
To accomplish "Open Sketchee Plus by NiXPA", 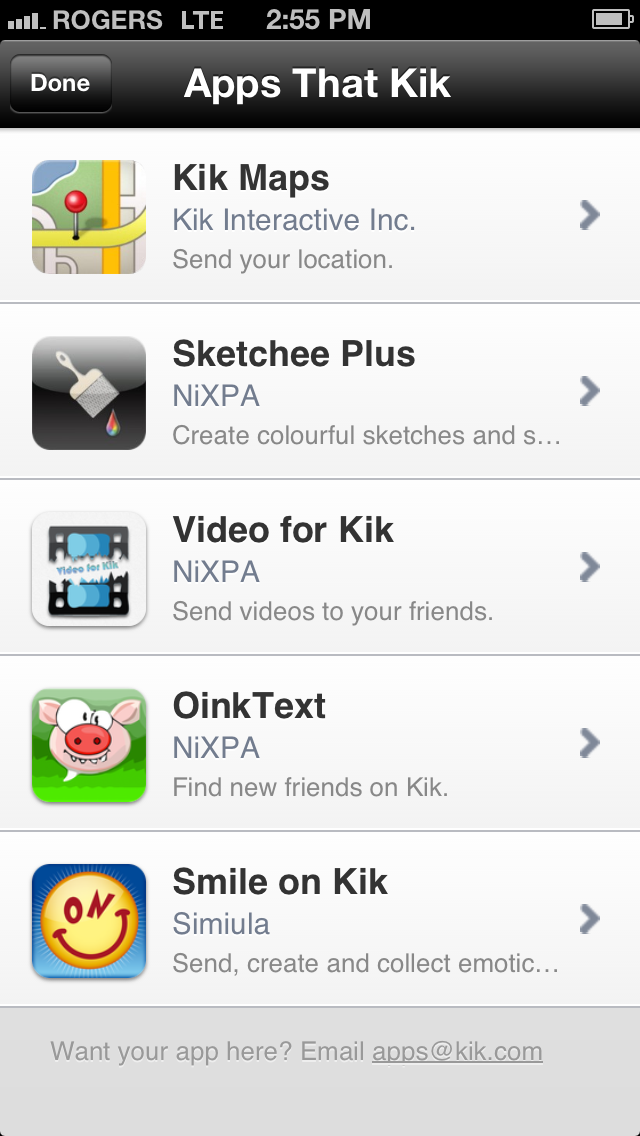I will pos(320,392).
